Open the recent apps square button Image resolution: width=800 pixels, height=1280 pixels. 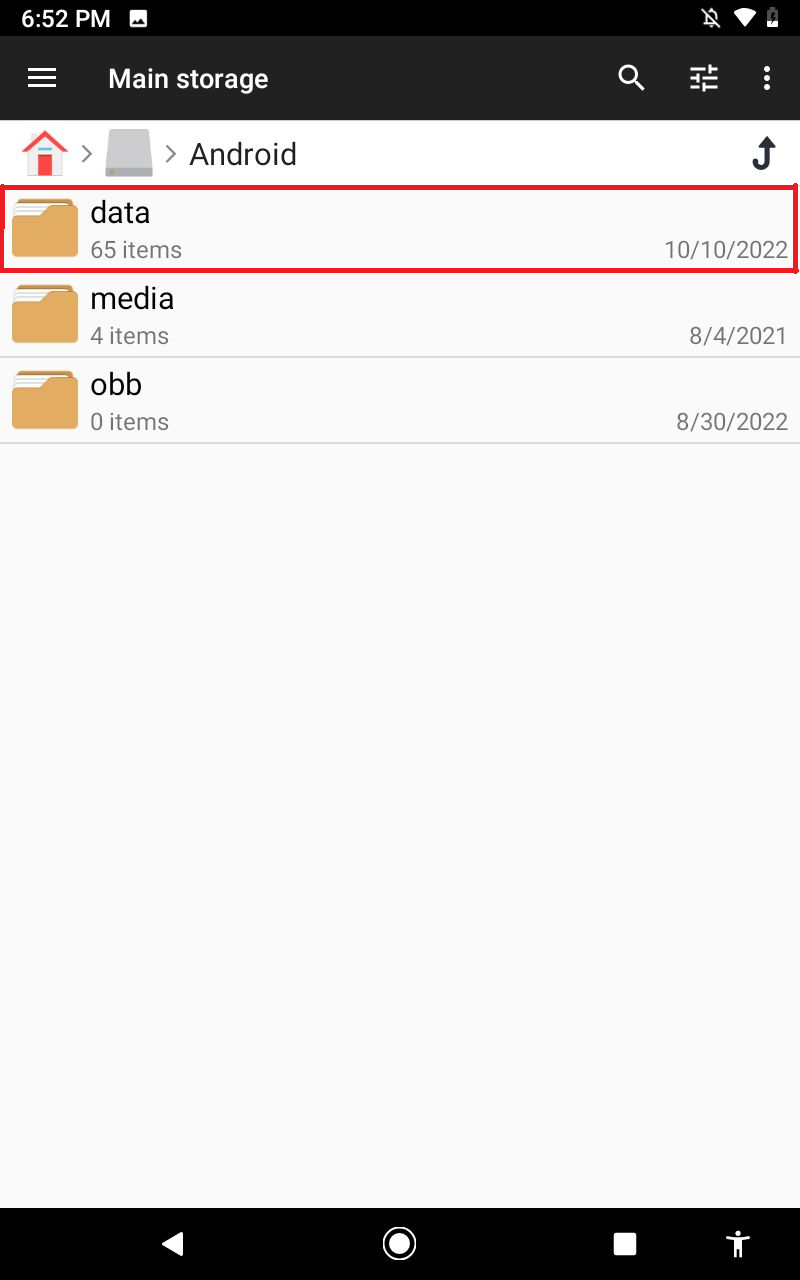(x=625, y=1244)
